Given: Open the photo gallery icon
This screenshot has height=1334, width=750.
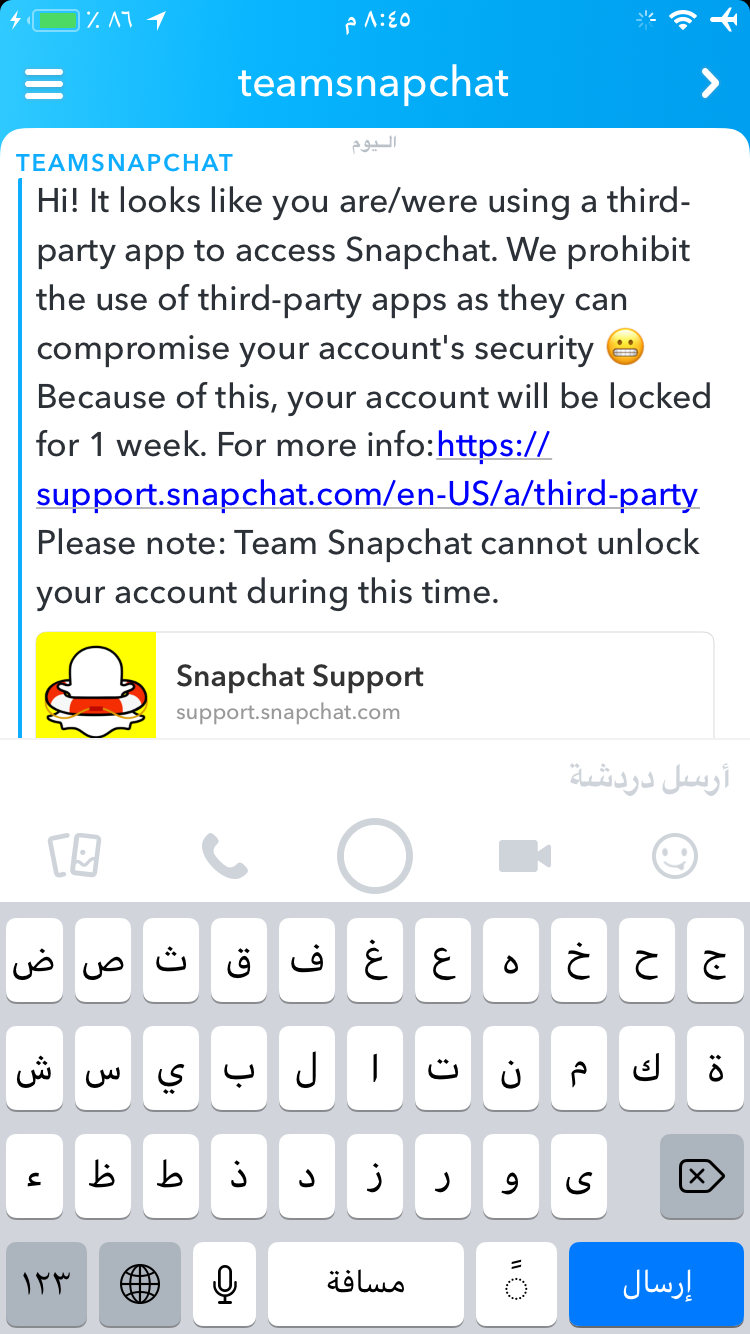Looking at the screenshot, I should [75, 856].
